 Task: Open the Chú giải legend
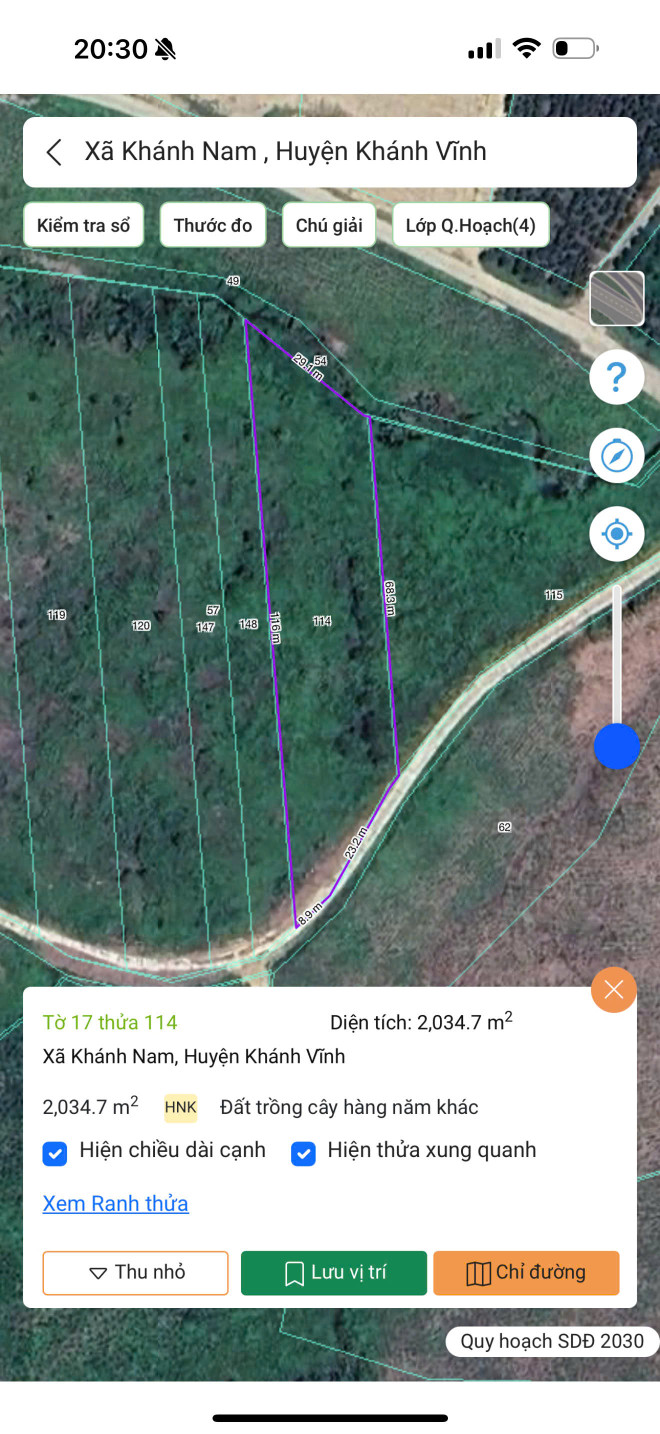pyautogui.click(x=329, y=225)
